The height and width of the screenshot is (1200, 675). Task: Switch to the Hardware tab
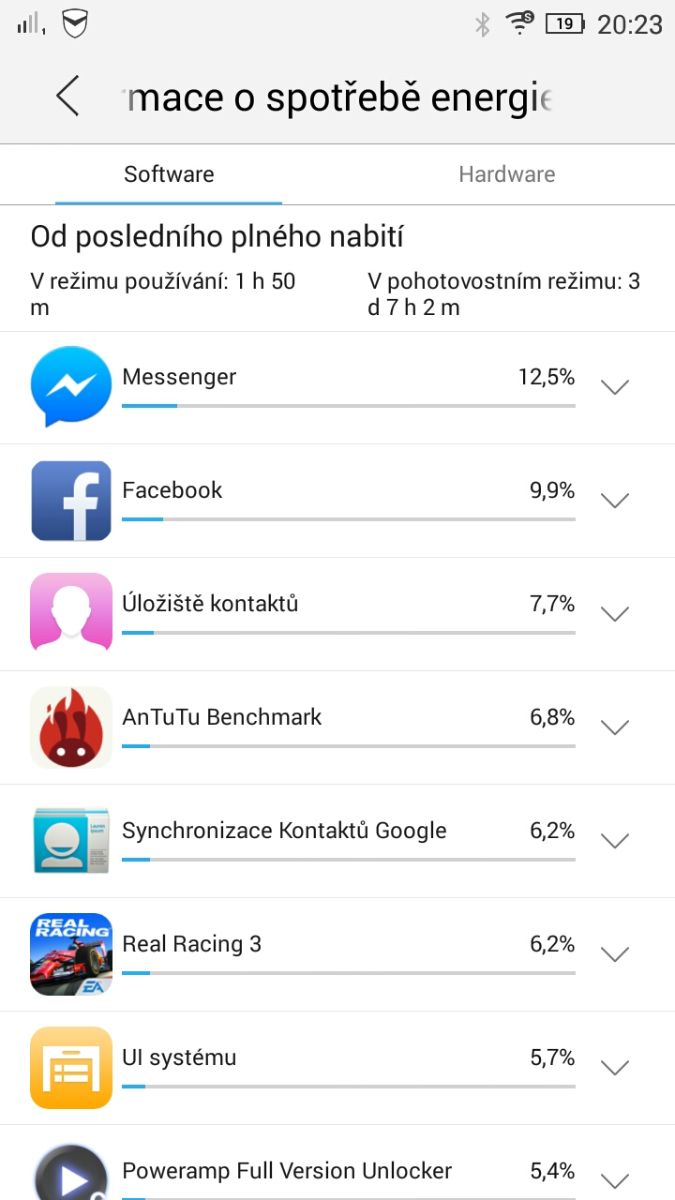point(506,174)
